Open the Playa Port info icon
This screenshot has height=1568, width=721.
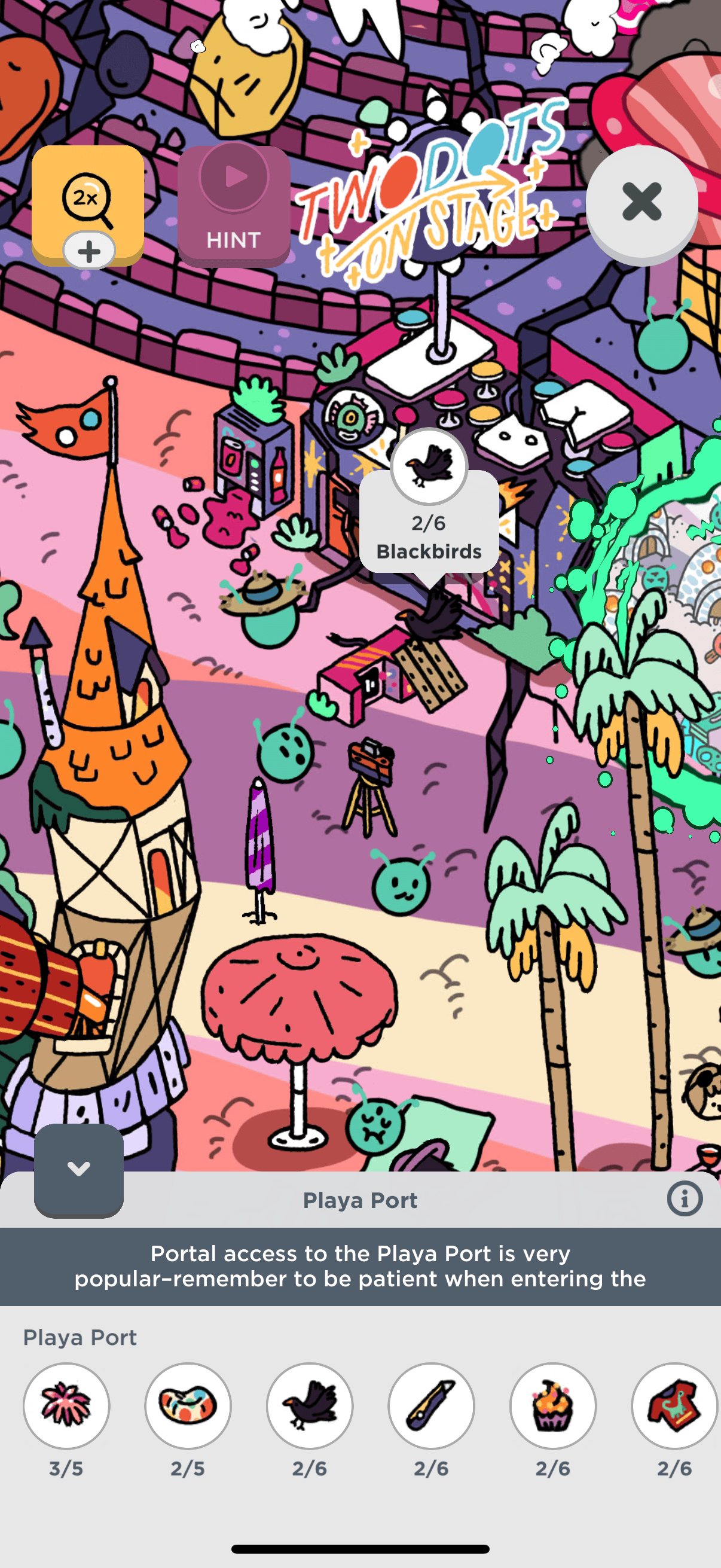[685, 1199]
